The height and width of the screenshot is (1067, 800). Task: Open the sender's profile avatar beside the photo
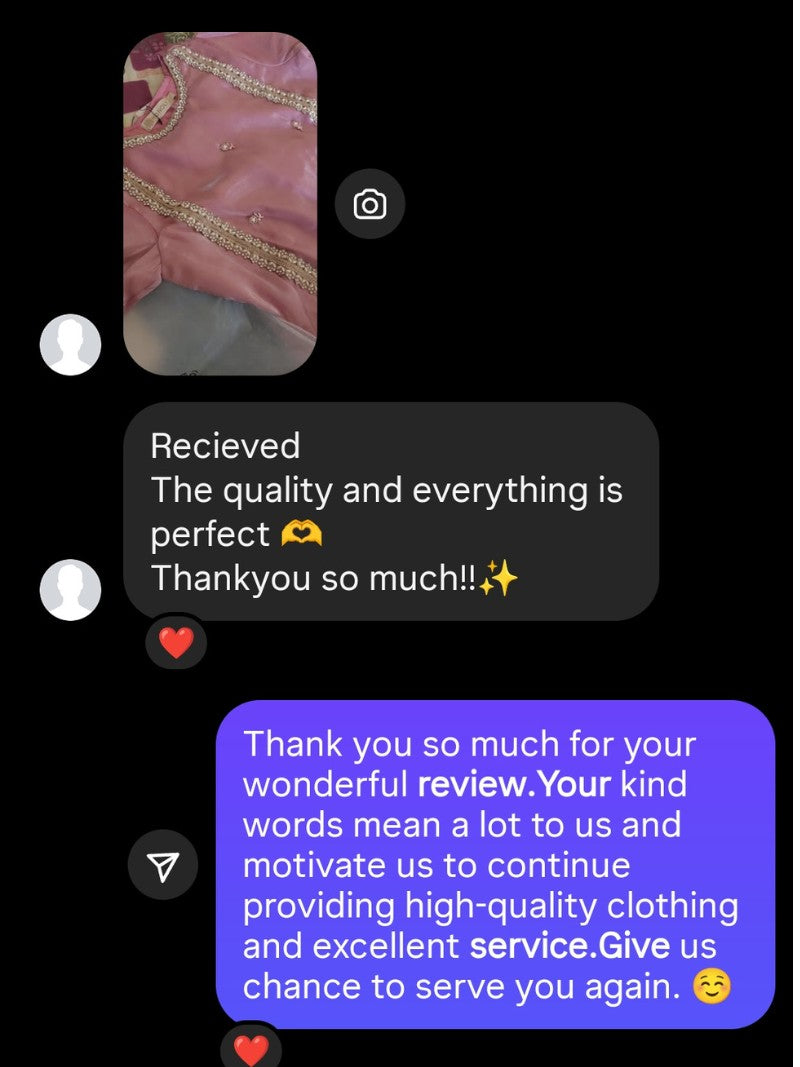coord(70,345)
